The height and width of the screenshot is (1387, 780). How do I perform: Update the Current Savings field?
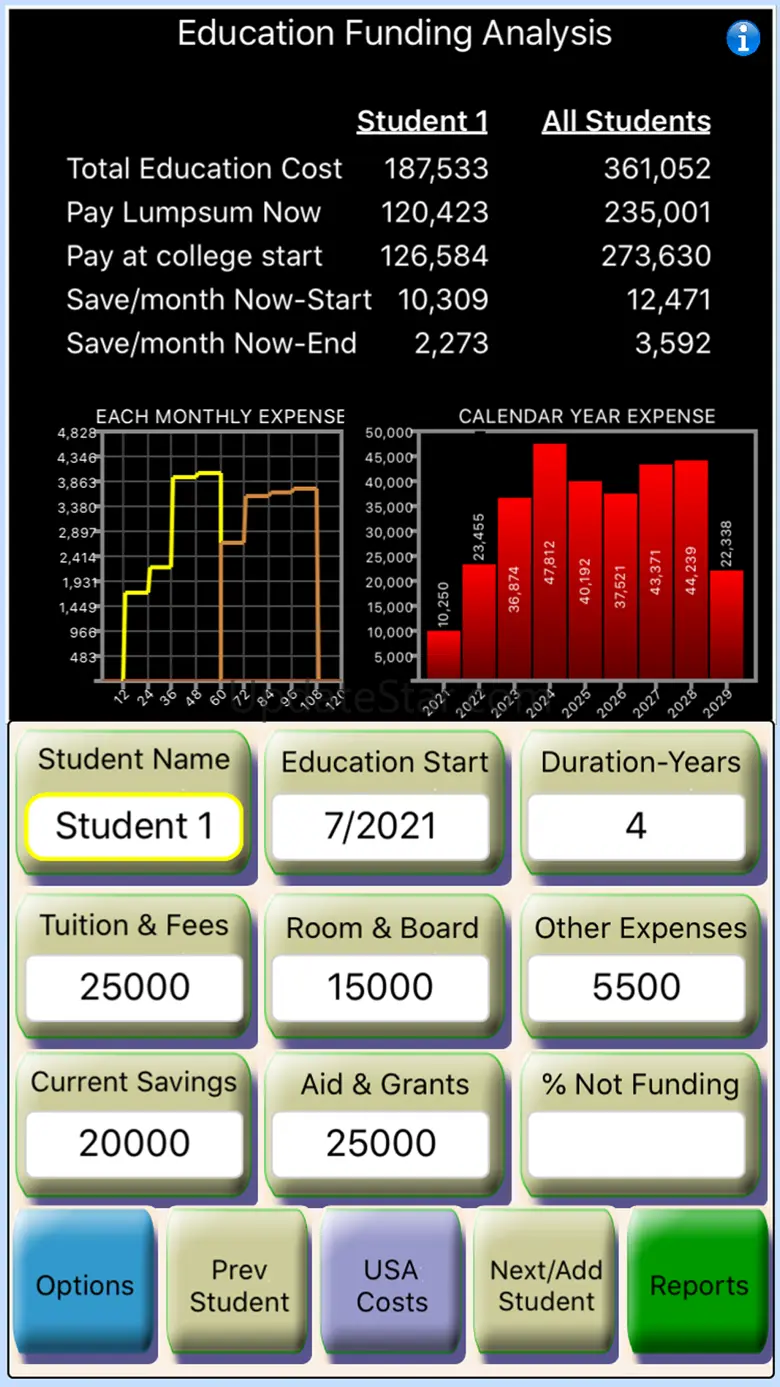tap(135, 1143)
